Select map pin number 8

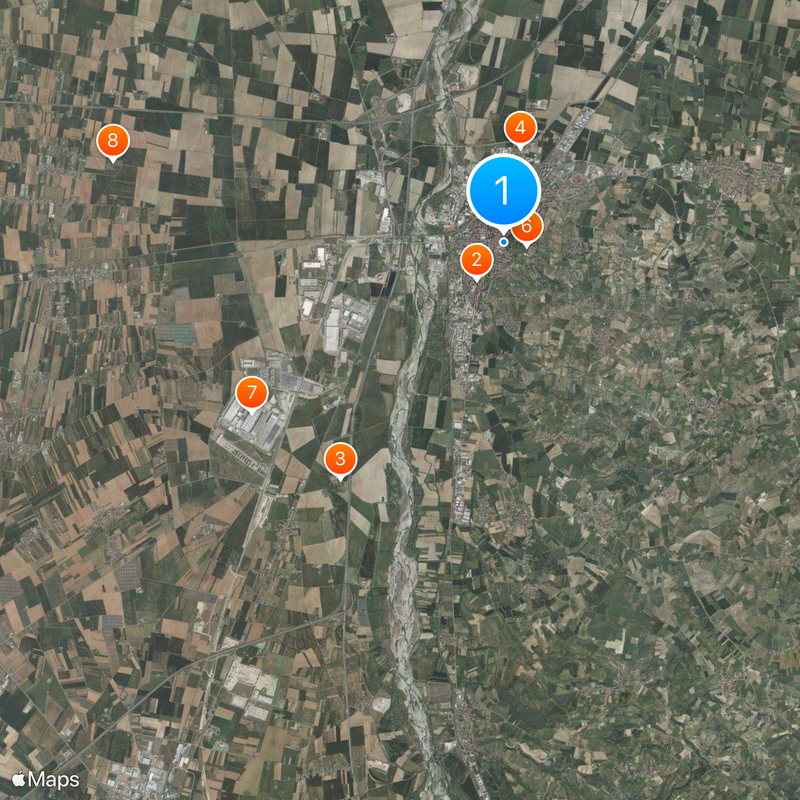point(113,141)
